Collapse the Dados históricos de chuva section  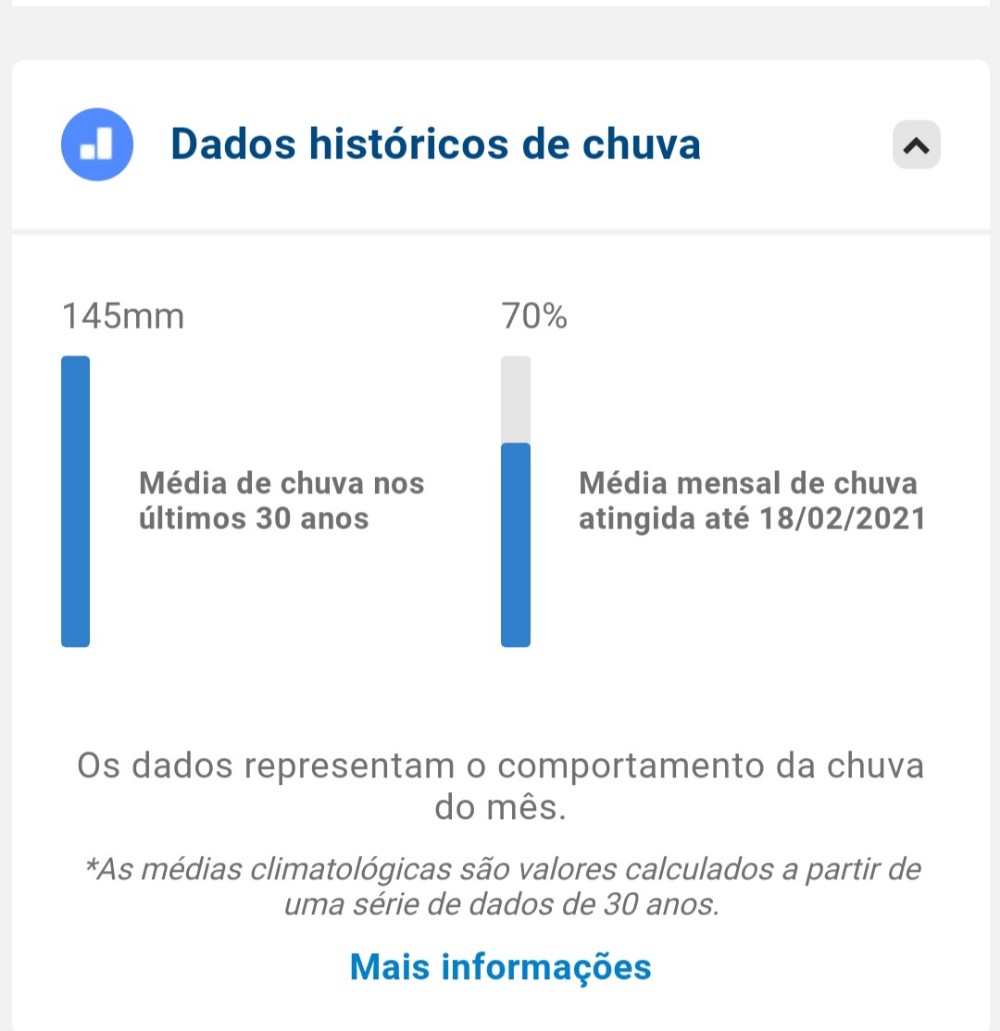[x=916, y=146]
